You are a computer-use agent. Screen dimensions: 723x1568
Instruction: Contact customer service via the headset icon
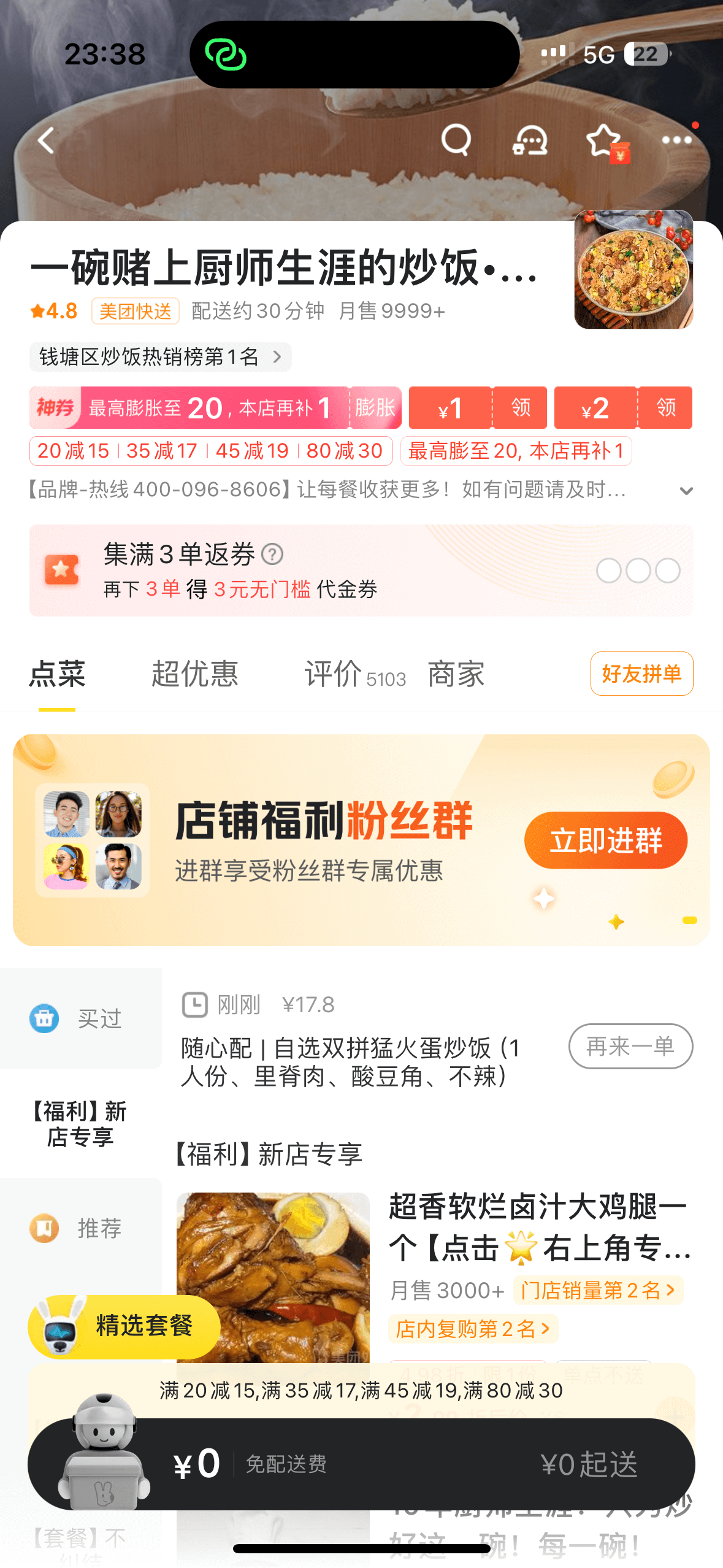point(530,140)
